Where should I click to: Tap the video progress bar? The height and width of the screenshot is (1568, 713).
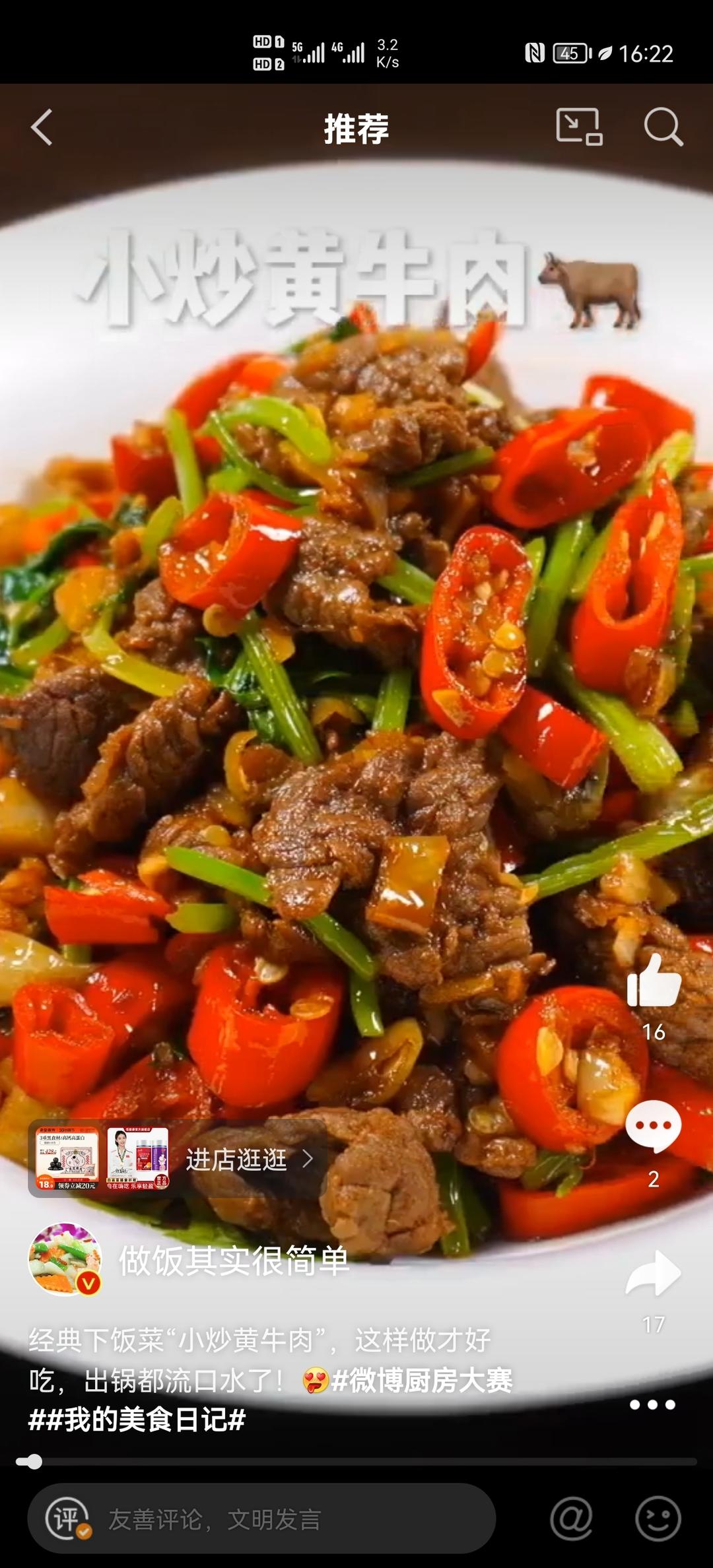[356, 1462]
